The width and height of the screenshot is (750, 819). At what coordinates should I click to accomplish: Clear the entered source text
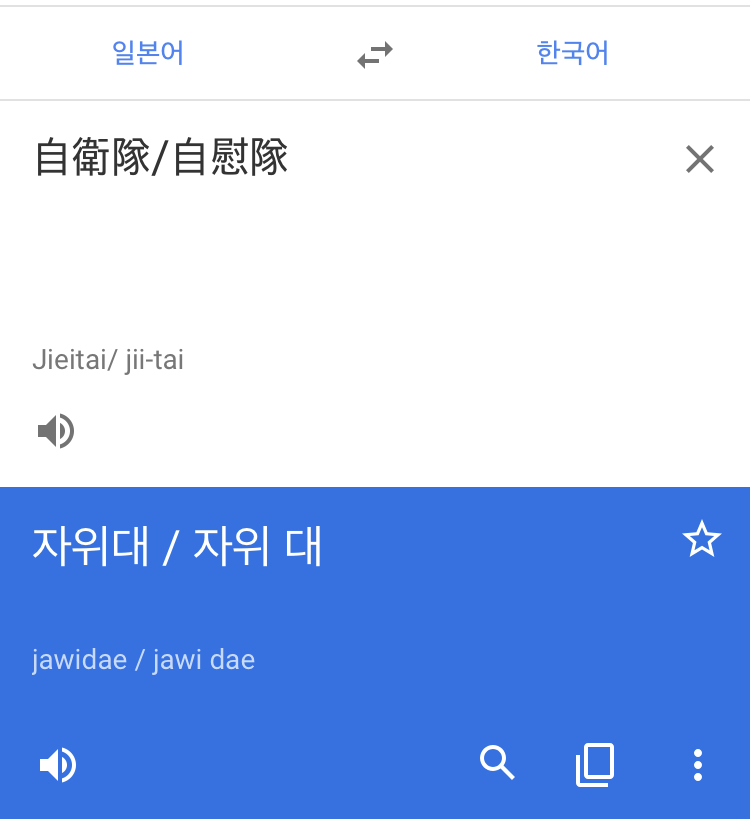[699, 159]
